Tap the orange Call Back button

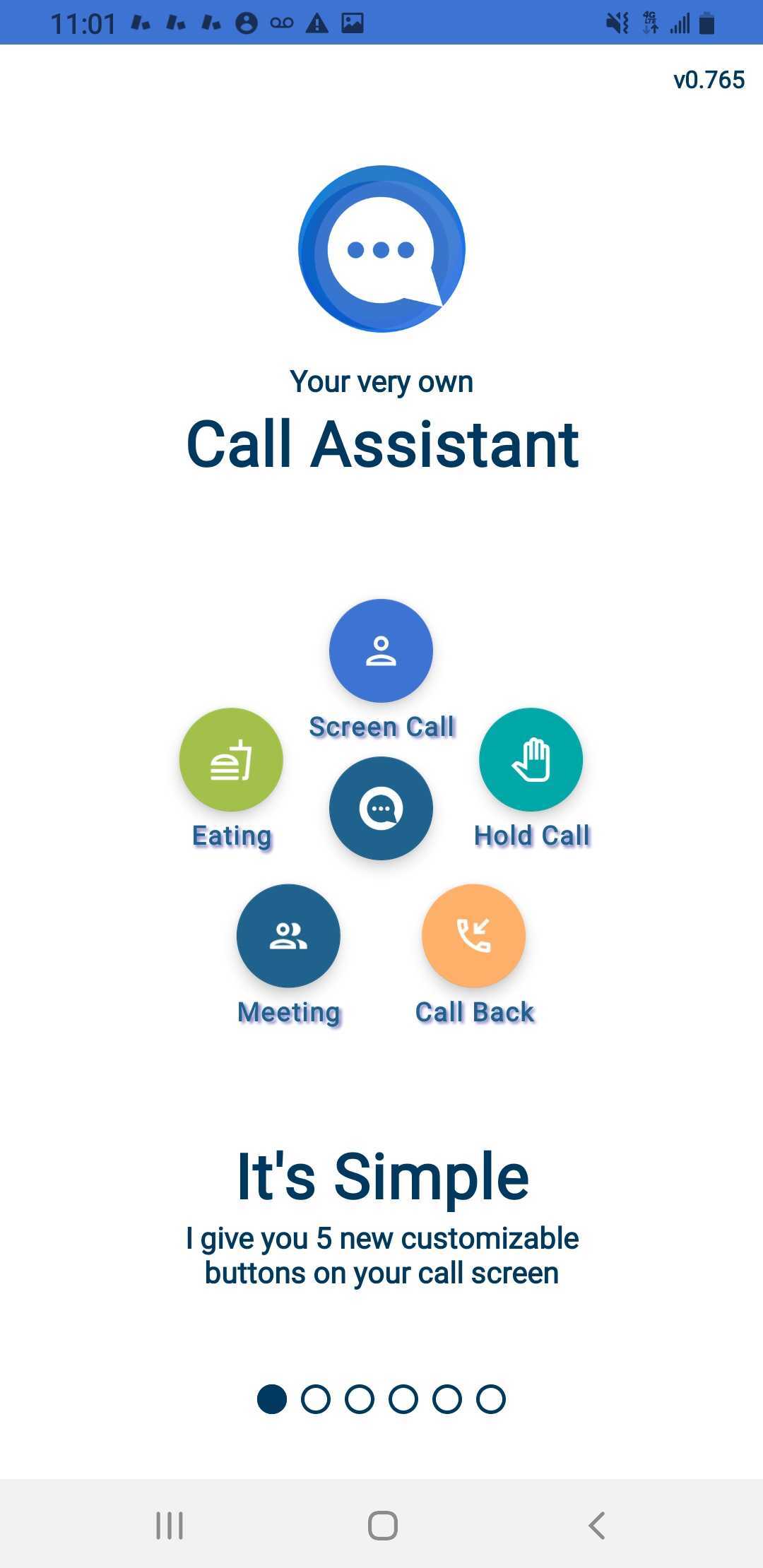pos(473,935)
